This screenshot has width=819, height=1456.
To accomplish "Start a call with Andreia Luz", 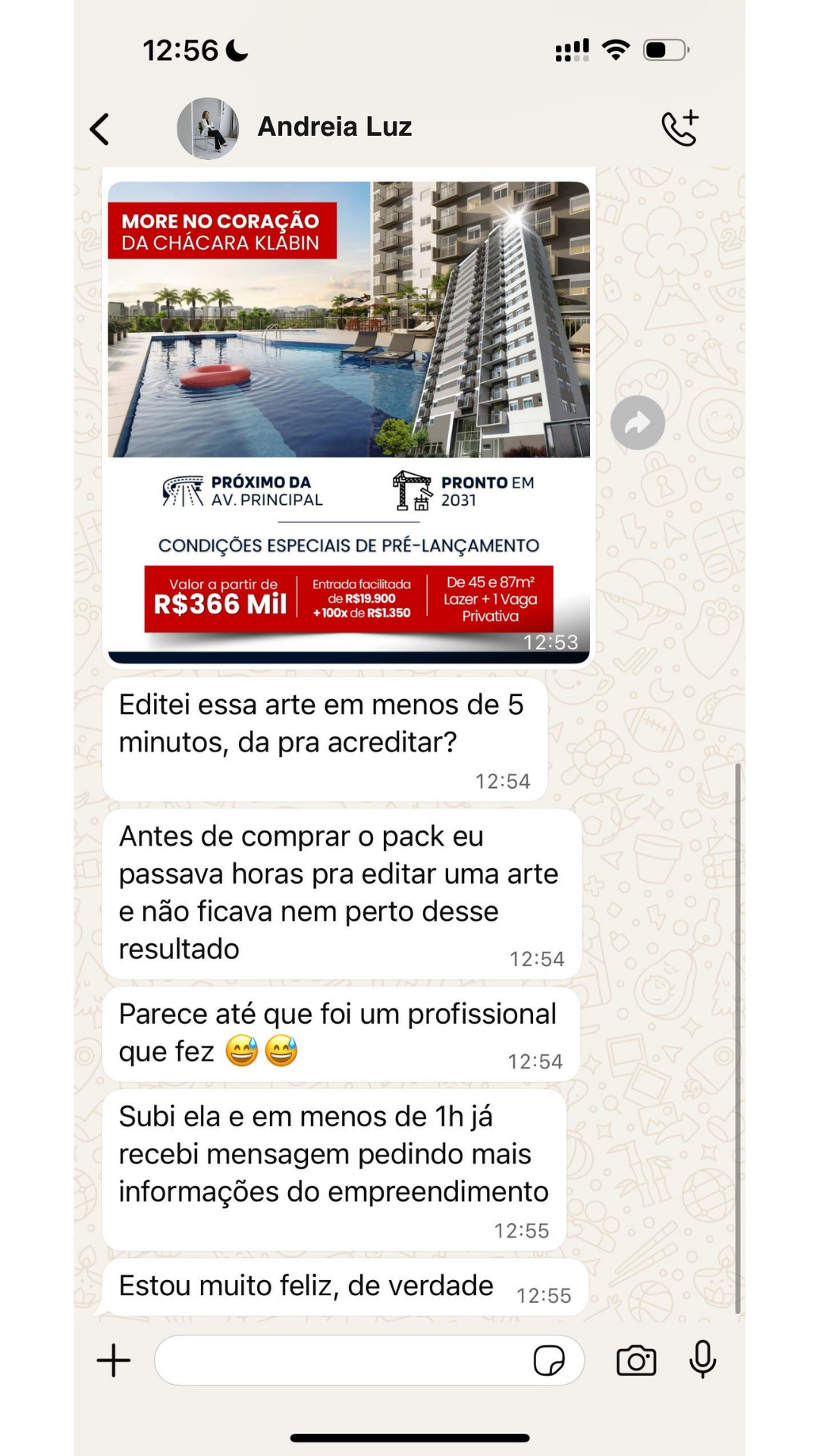I will [679, 128].
